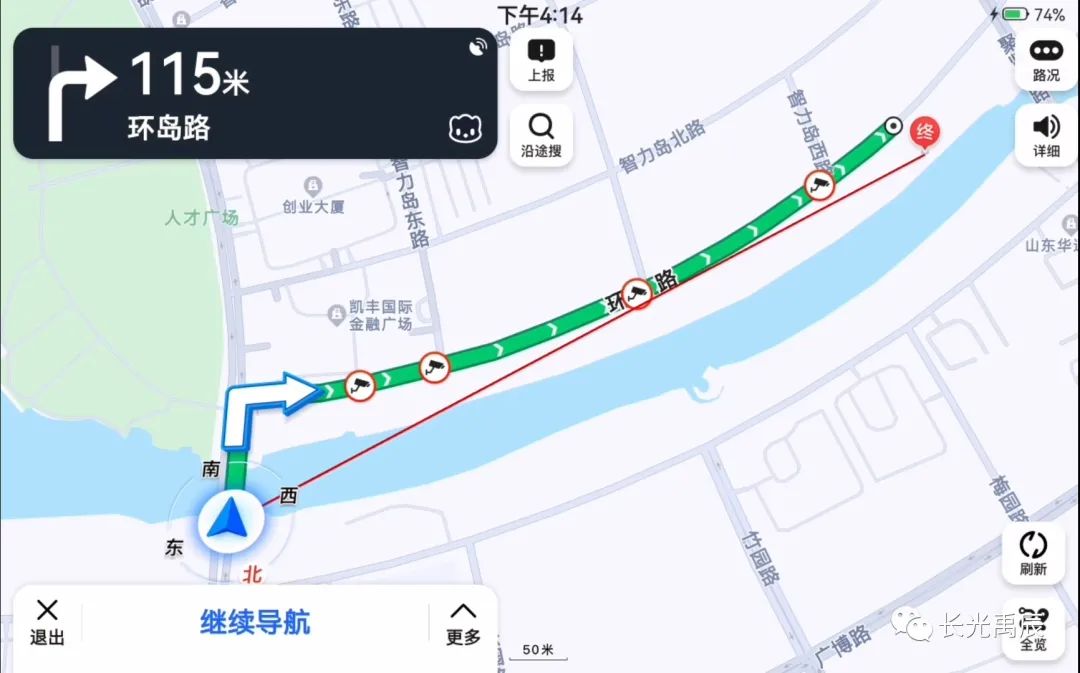Report a road incident via 上报
The height and width of the screenshot is (673, 1080).
pyautogui.click(x=541, y=60)
